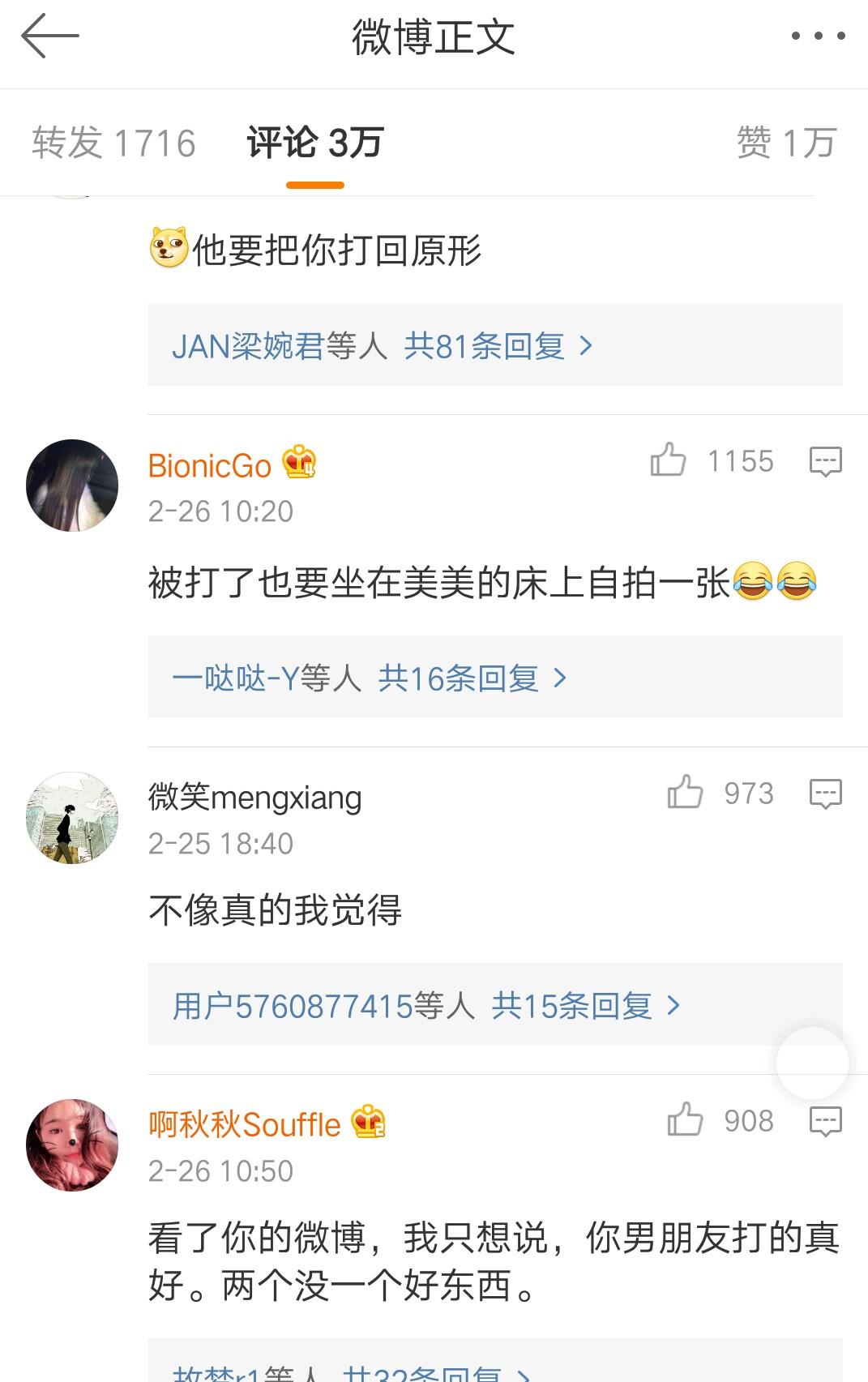Click the thumbs-up icon showing 908
Screen dimensions: 868x1382
(683, 1121)
